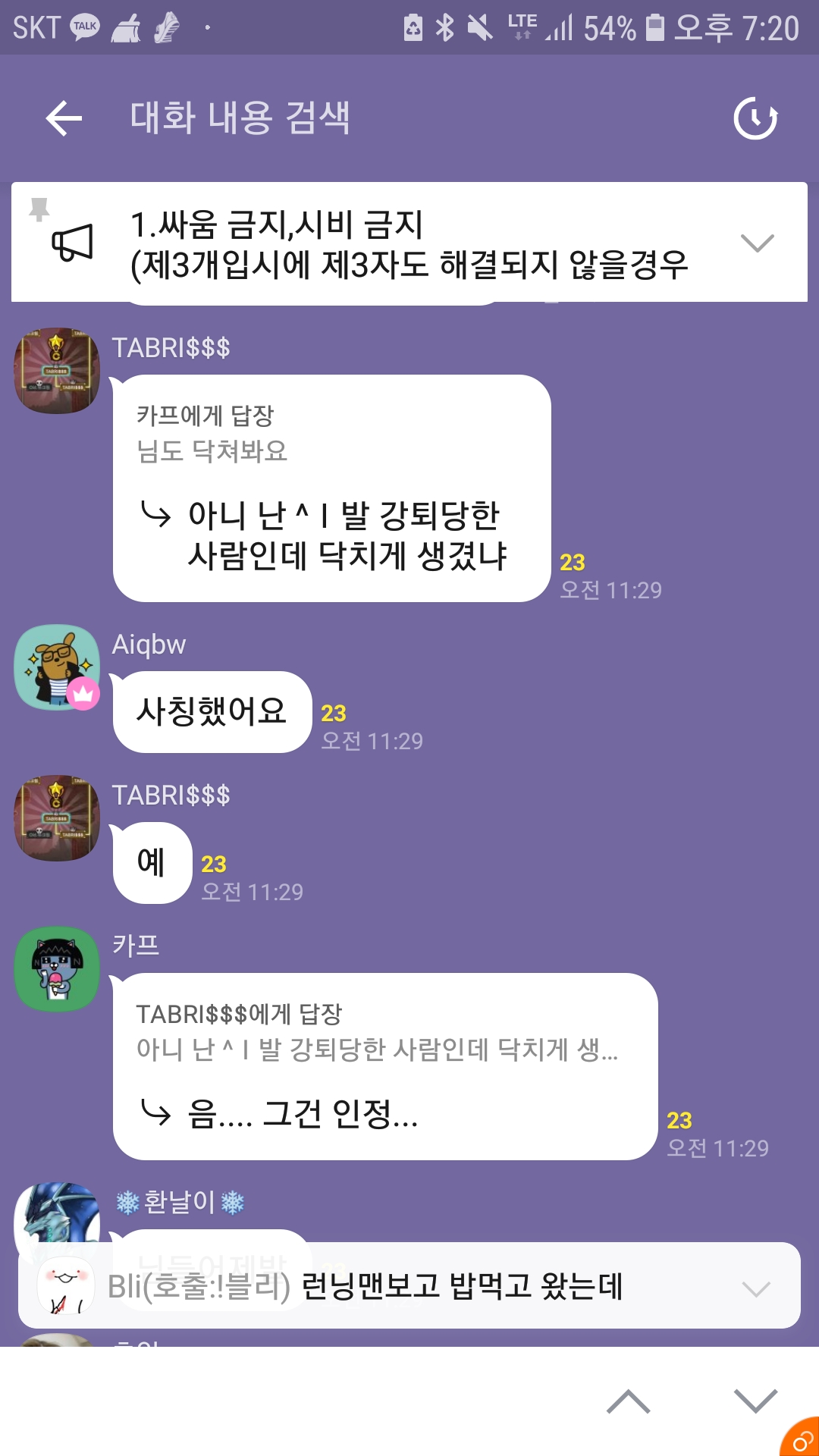
Task: Open Aiqbw's profile picture
Action: [57, 667]
